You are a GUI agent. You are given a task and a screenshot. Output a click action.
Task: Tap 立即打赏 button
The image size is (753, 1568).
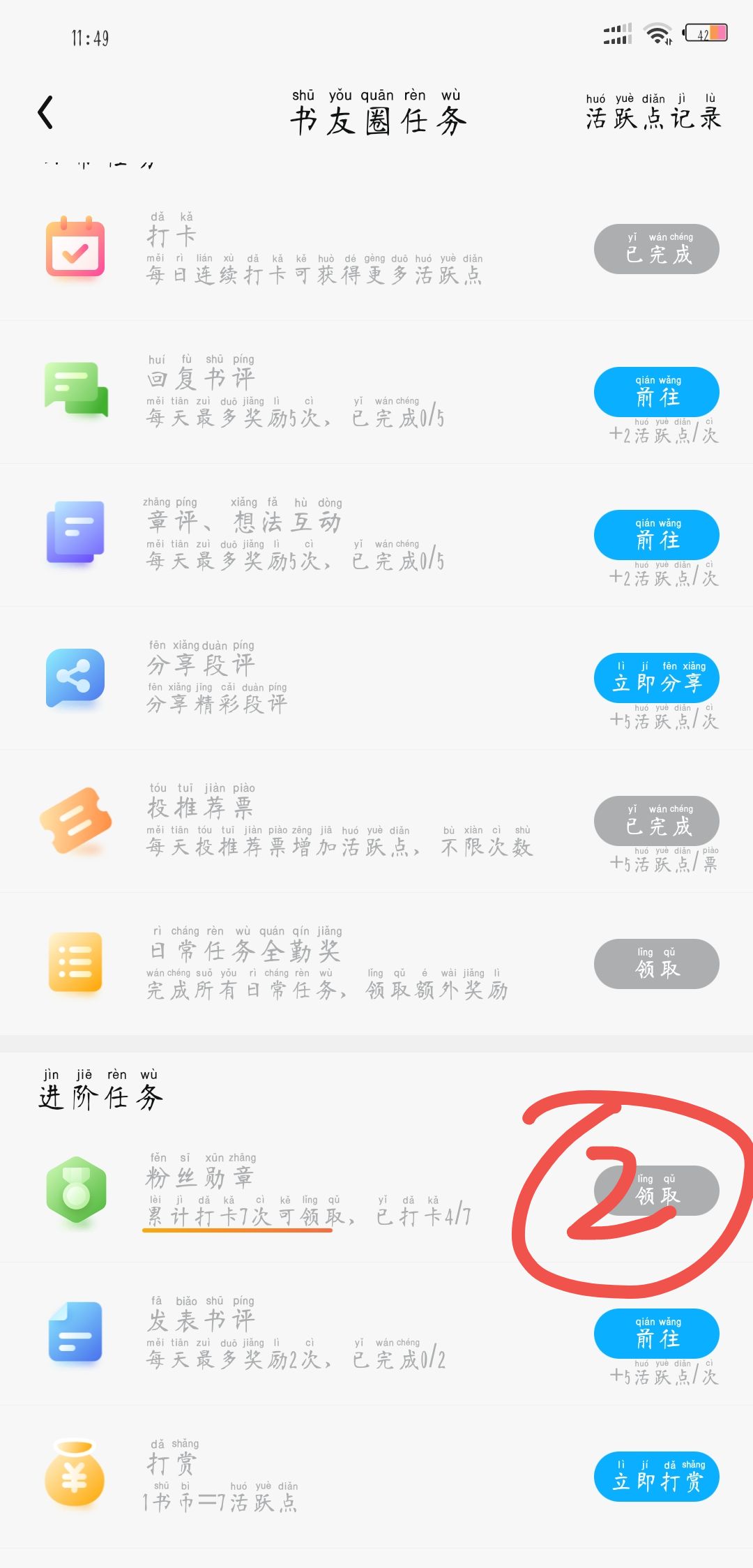[656, 1477]
